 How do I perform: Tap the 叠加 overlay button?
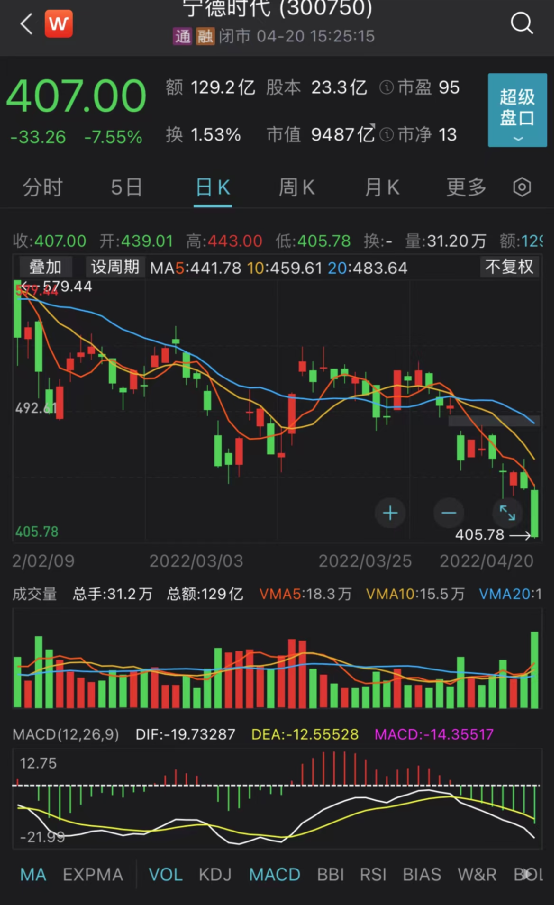pos(46,267)
